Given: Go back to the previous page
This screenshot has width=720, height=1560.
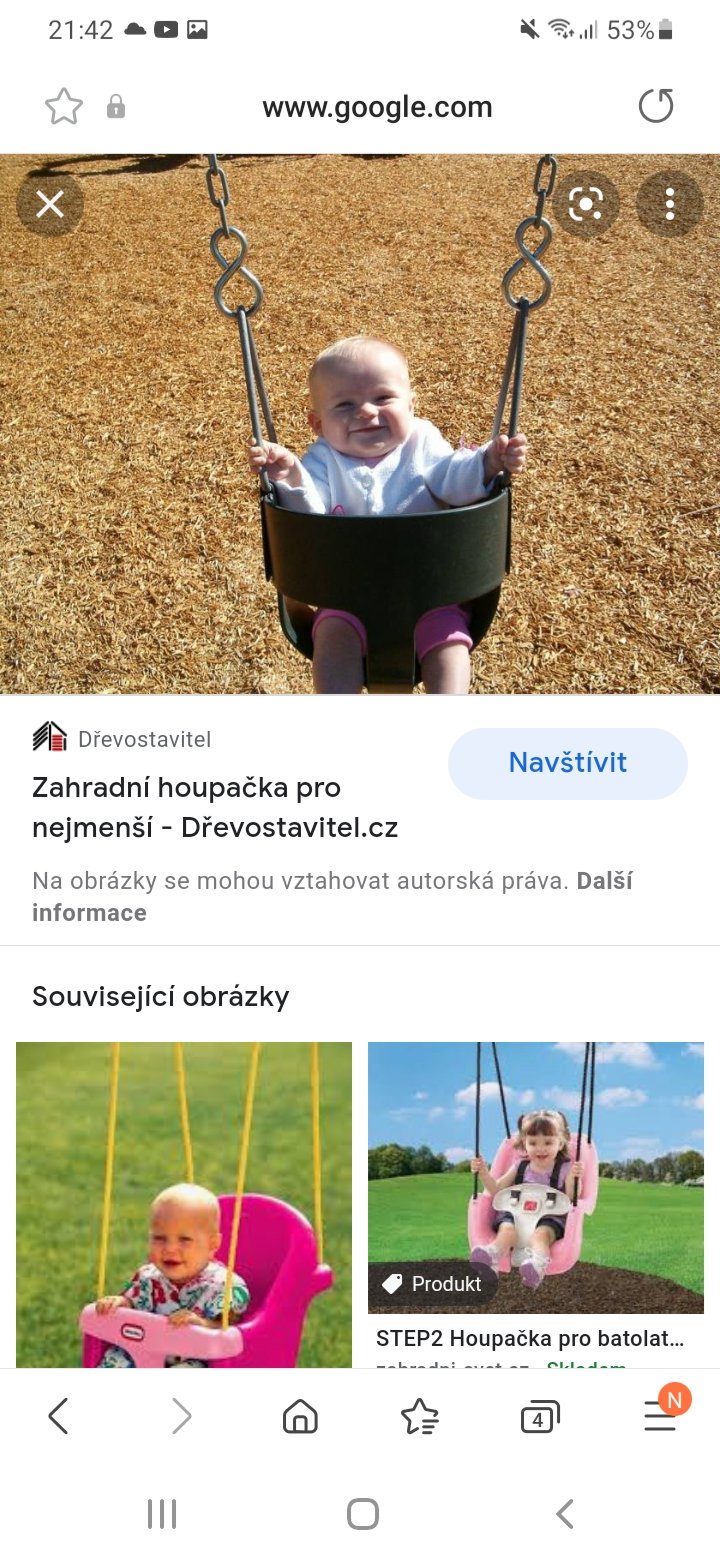Looking at the screenshot, I should coord(59,1416).
